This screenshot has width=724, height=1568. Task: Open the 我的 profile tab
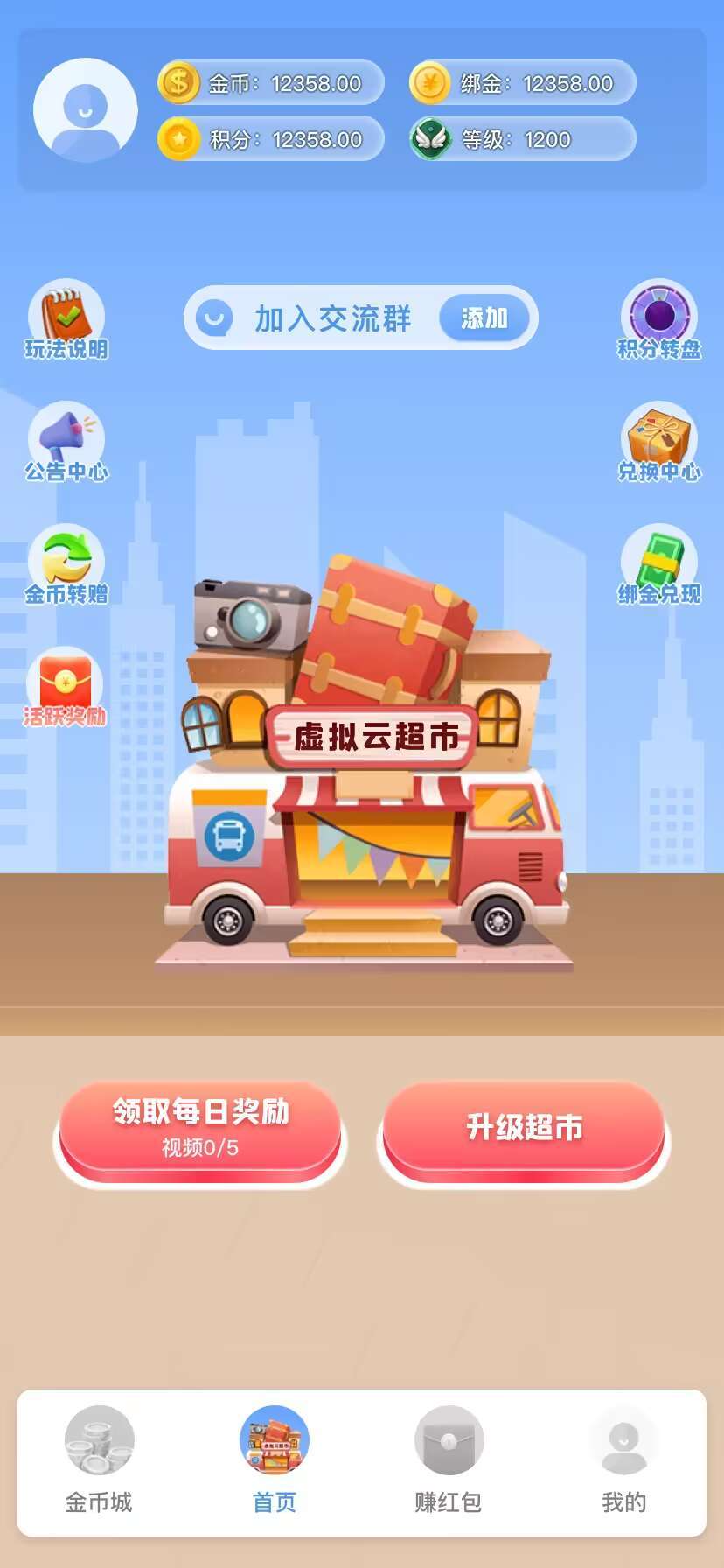[x=623, y=1460]
